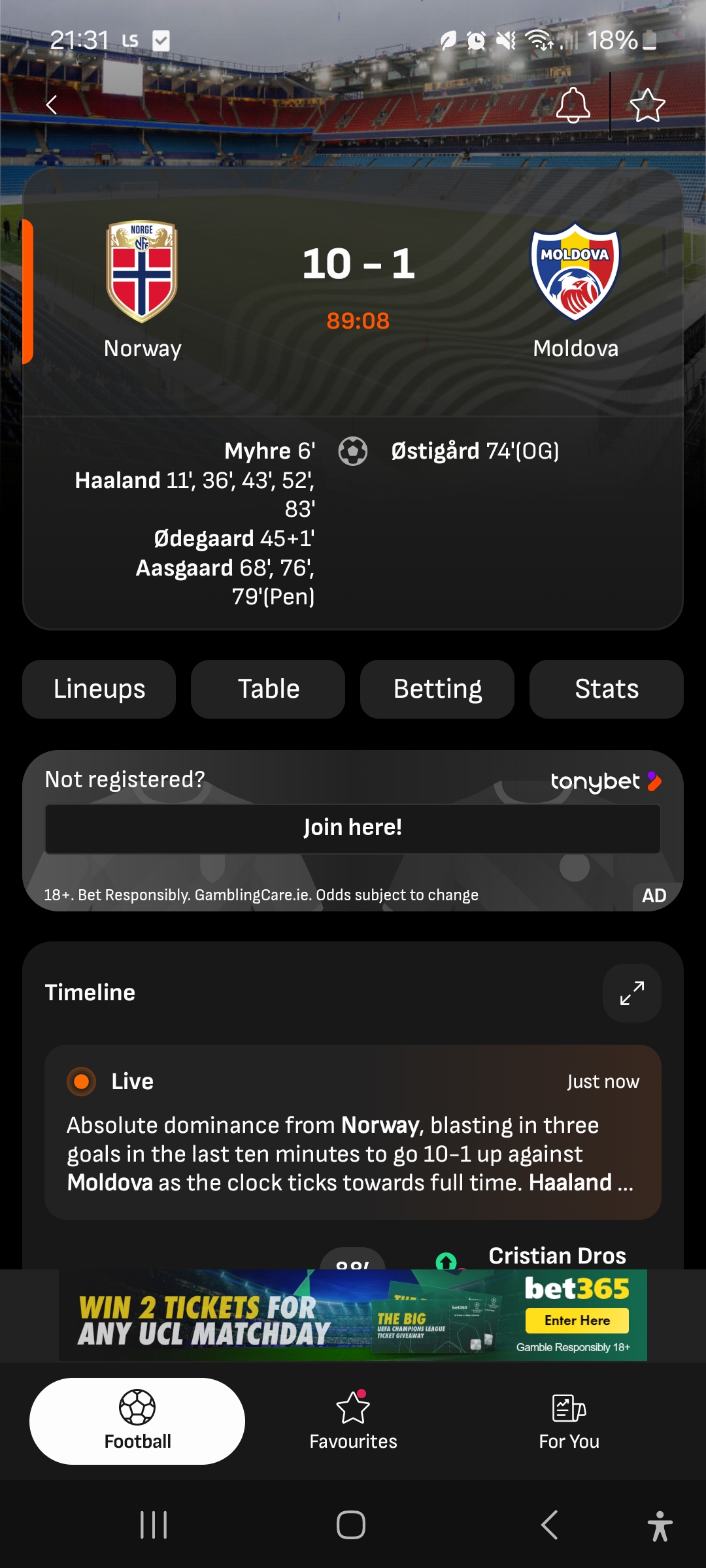Open the Betting tab
The height and width of the screenshot is (1568, 706).
[x=437, y=689]
